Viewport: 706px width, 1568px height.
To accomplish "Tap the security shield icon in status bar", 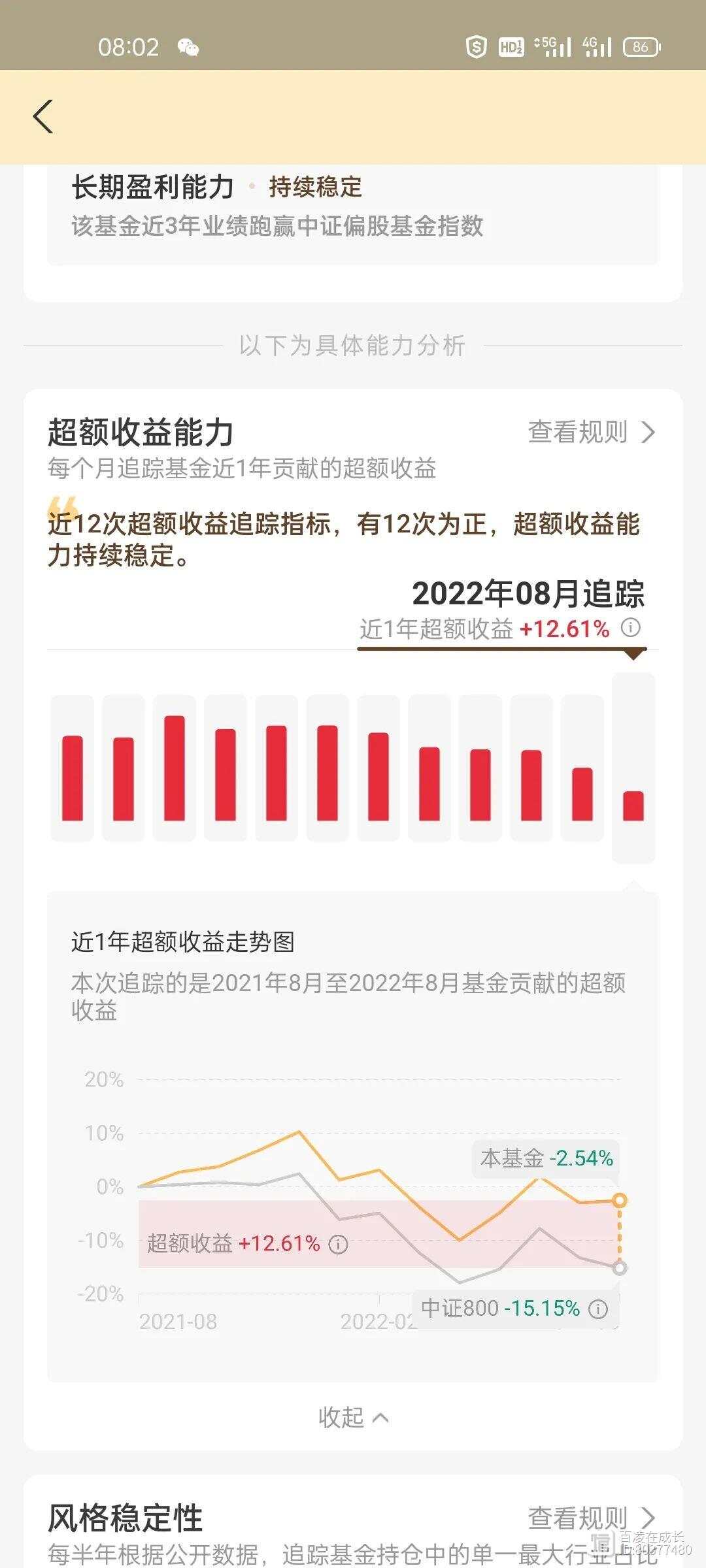I will 475,46.
